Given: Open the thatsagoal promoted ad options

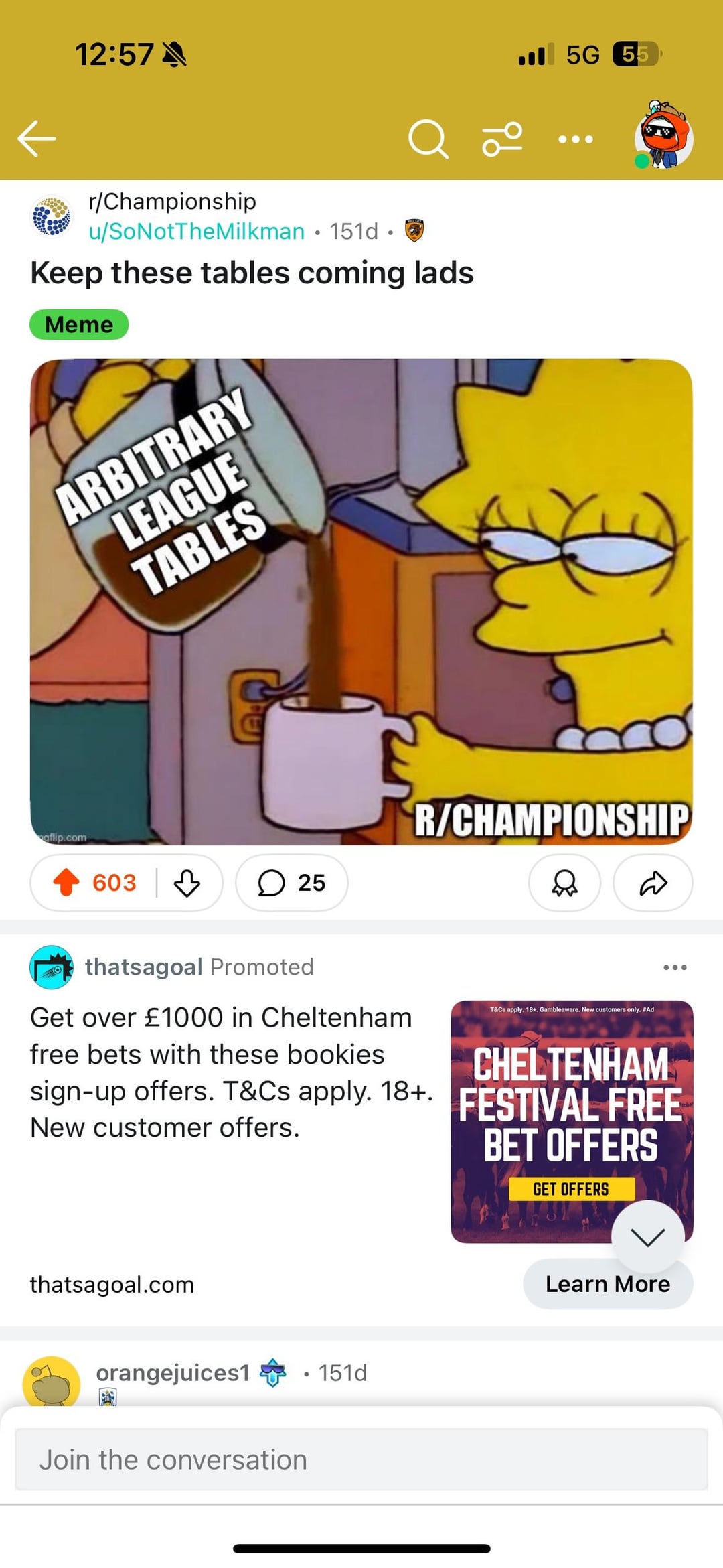Looking at the screenshot, I should [674, 967].
